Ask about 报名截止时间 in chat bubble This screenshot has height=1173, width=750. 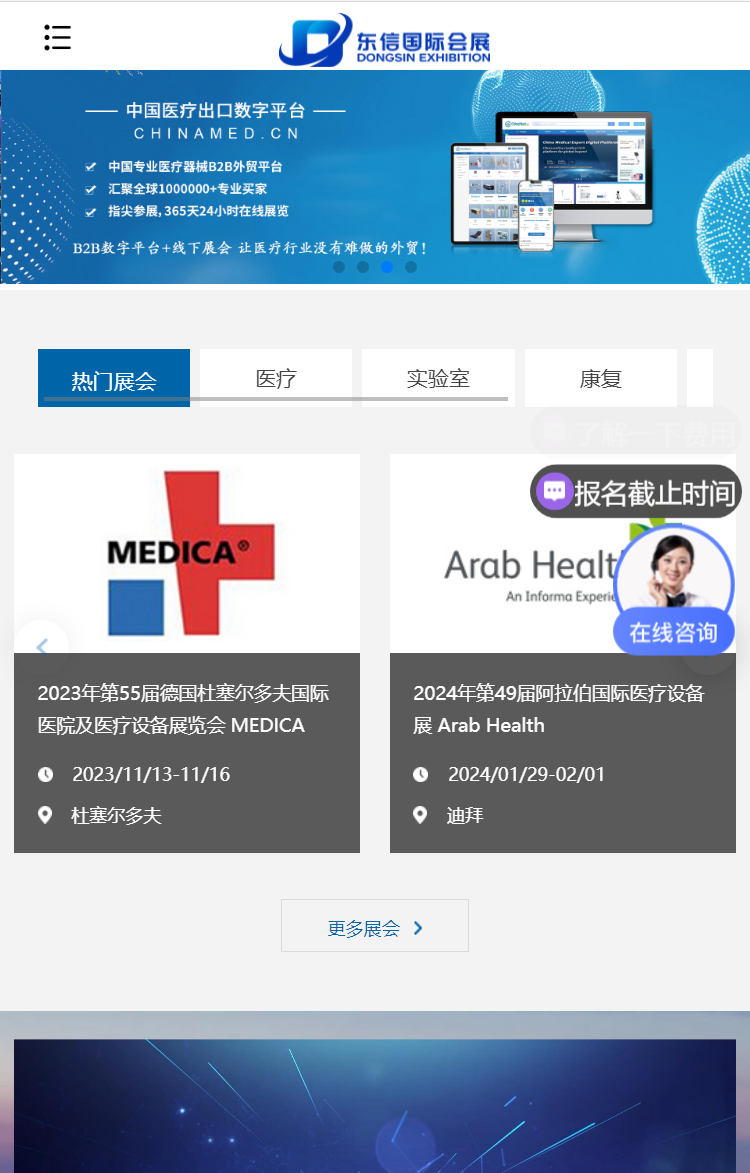tap(637, 492)
